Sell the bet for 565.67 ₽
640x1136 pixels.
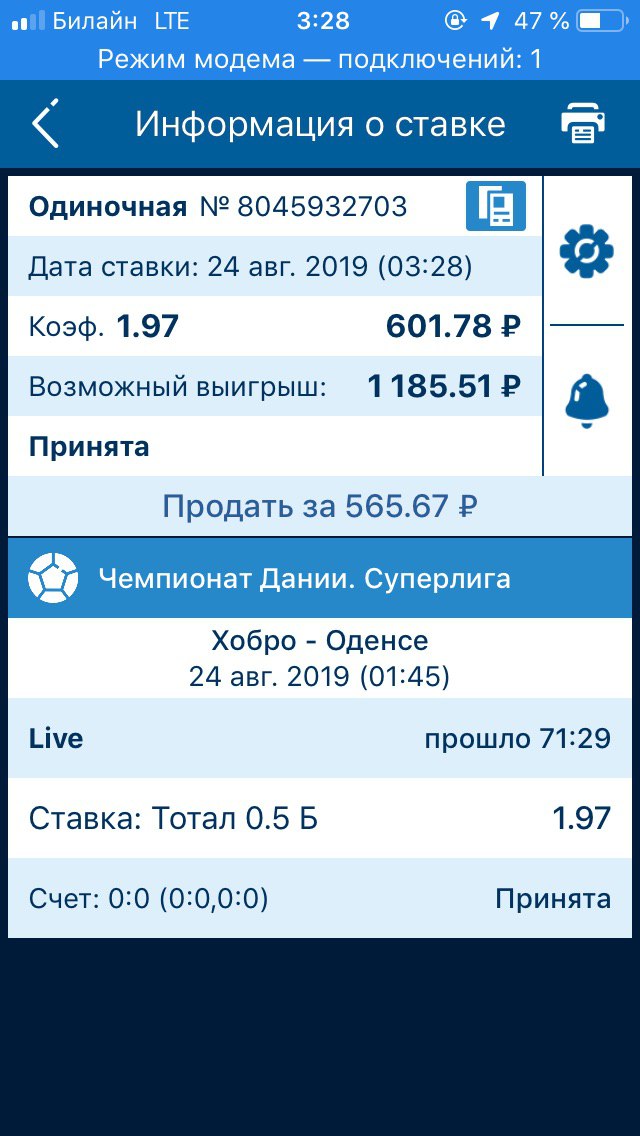[x=320, y=506]
